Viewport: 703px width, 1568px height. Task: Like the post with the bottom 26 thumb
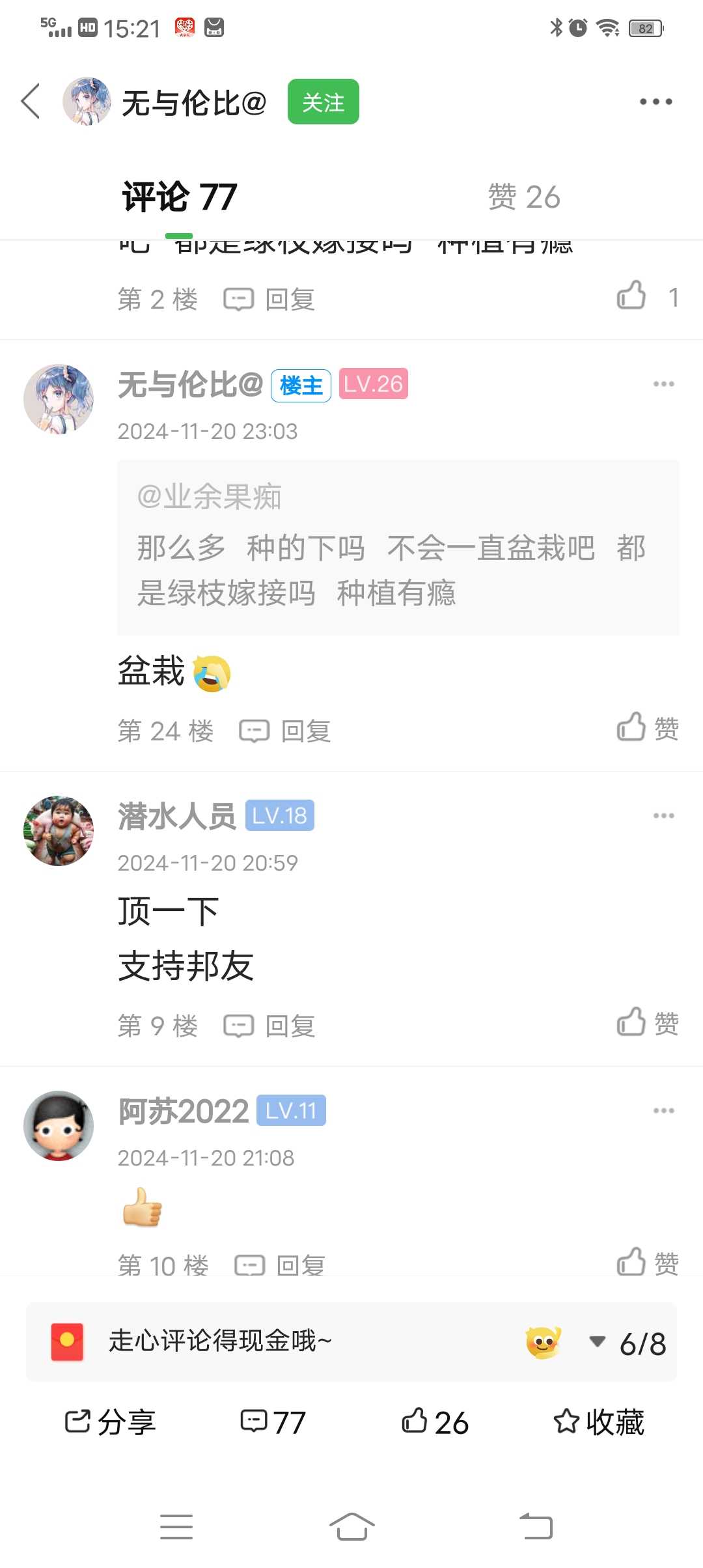click(435, 1422)
